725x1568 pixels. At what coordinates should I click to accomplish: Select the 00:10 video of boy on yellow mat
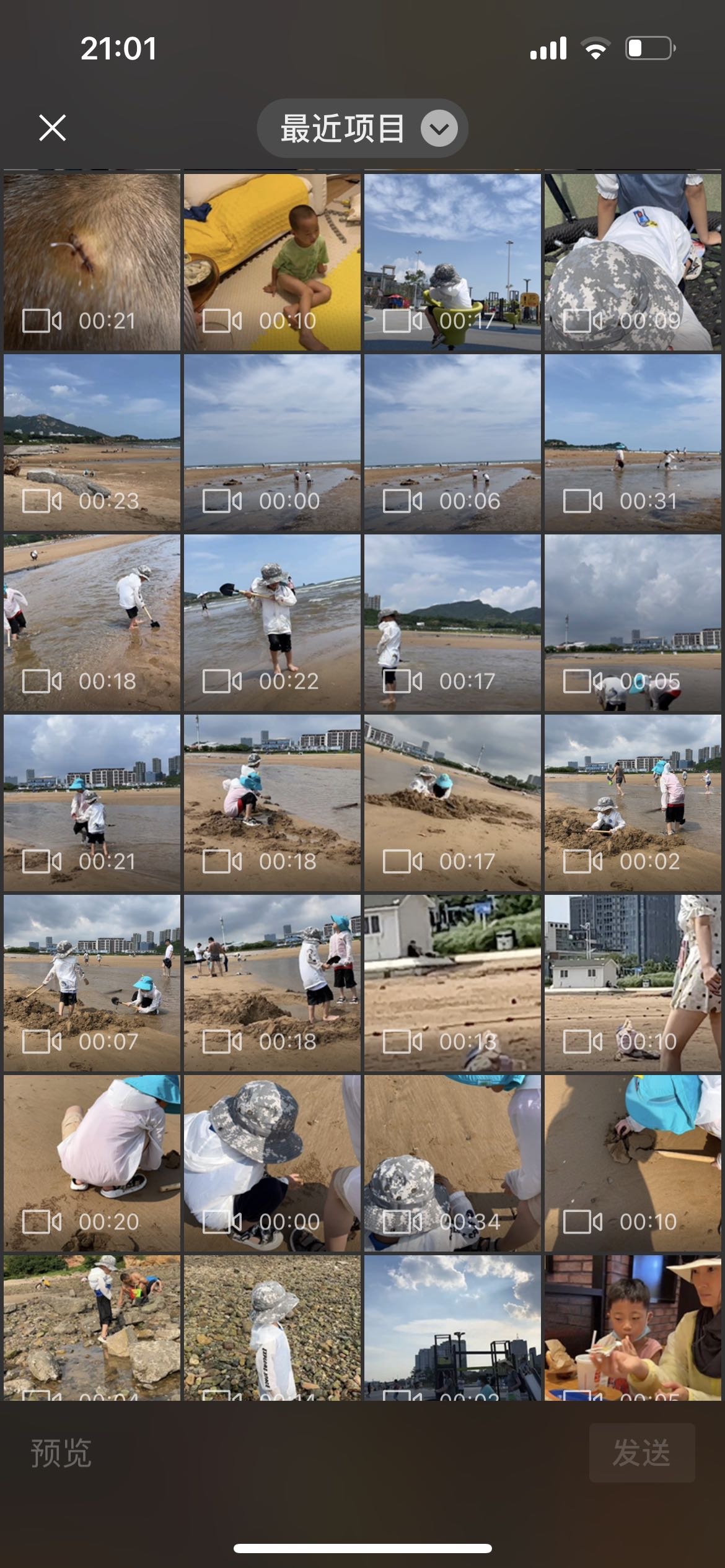(272, 262)
